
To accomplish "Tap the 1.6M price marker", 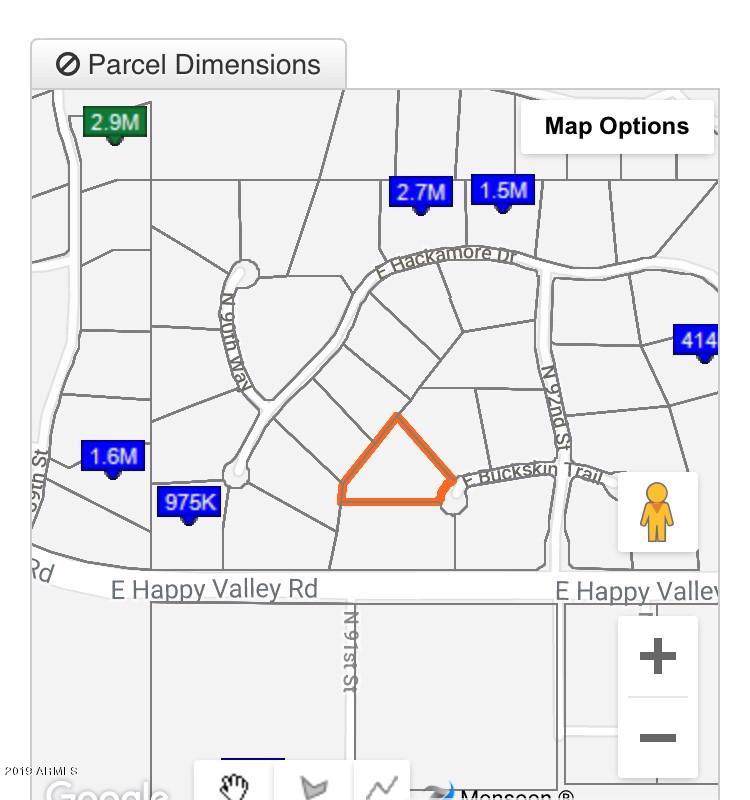I will 112,457.
